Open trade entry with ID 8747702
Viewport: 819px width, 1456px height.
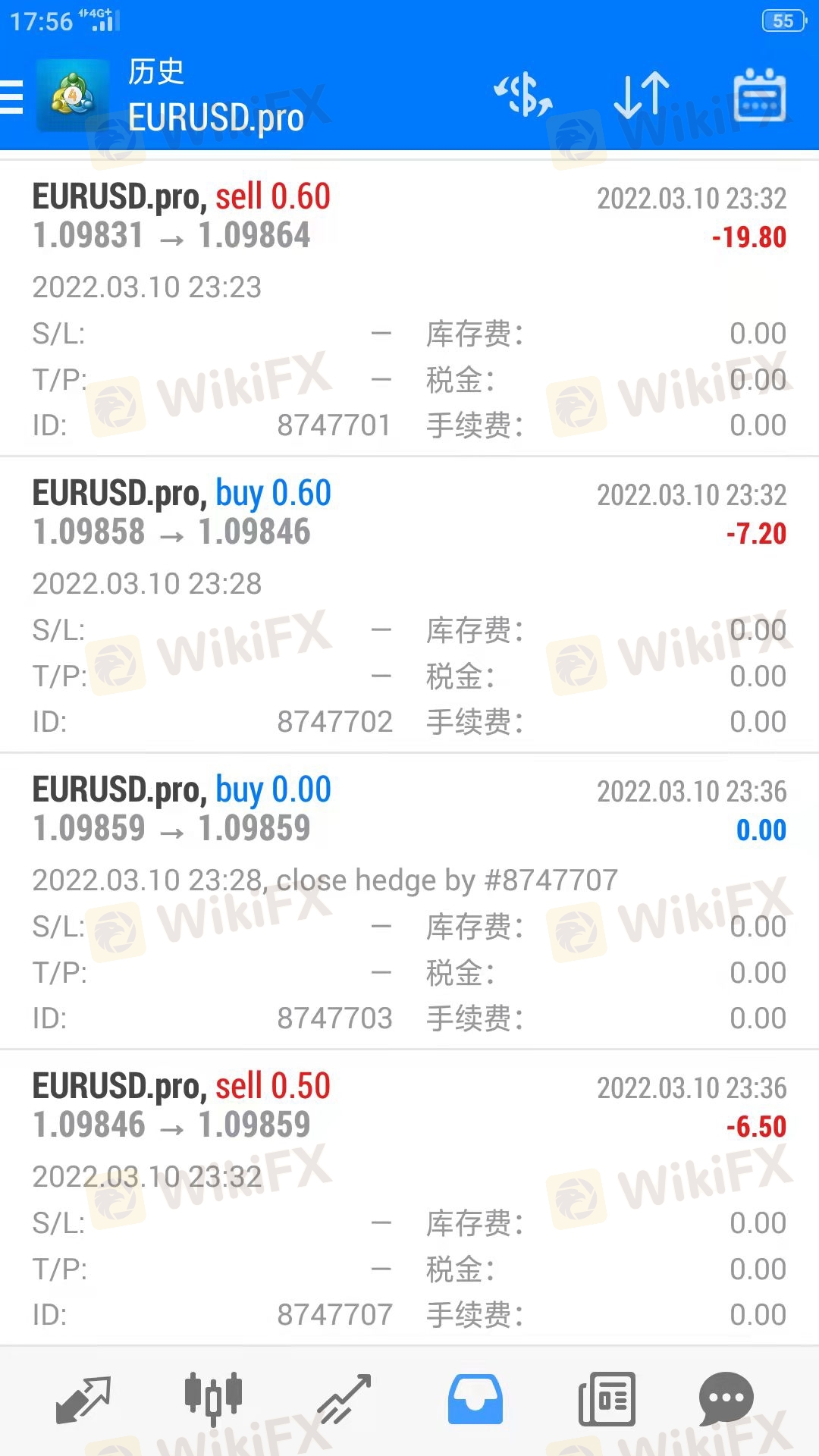(x=409, y=604)
